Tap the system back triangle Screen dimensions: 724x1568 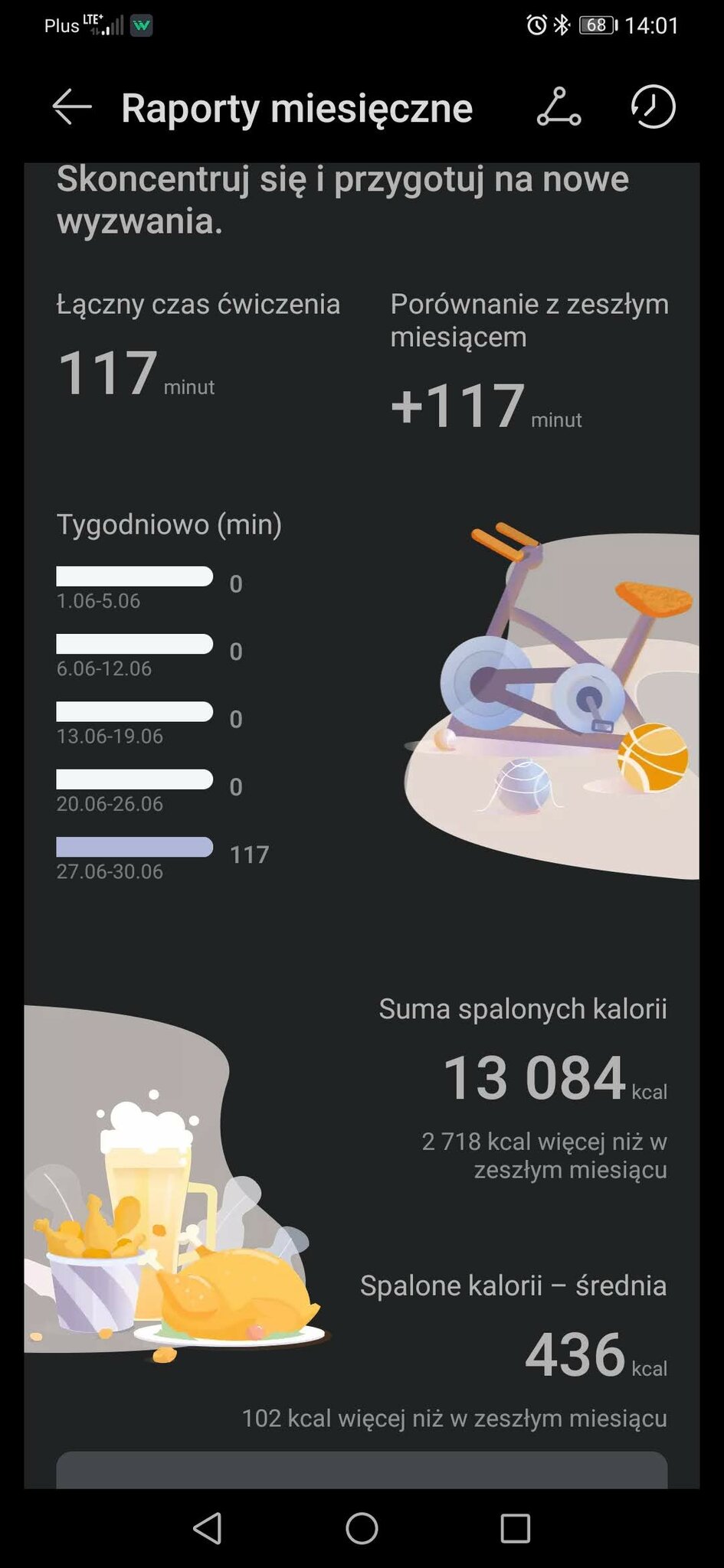(208, 1528)
